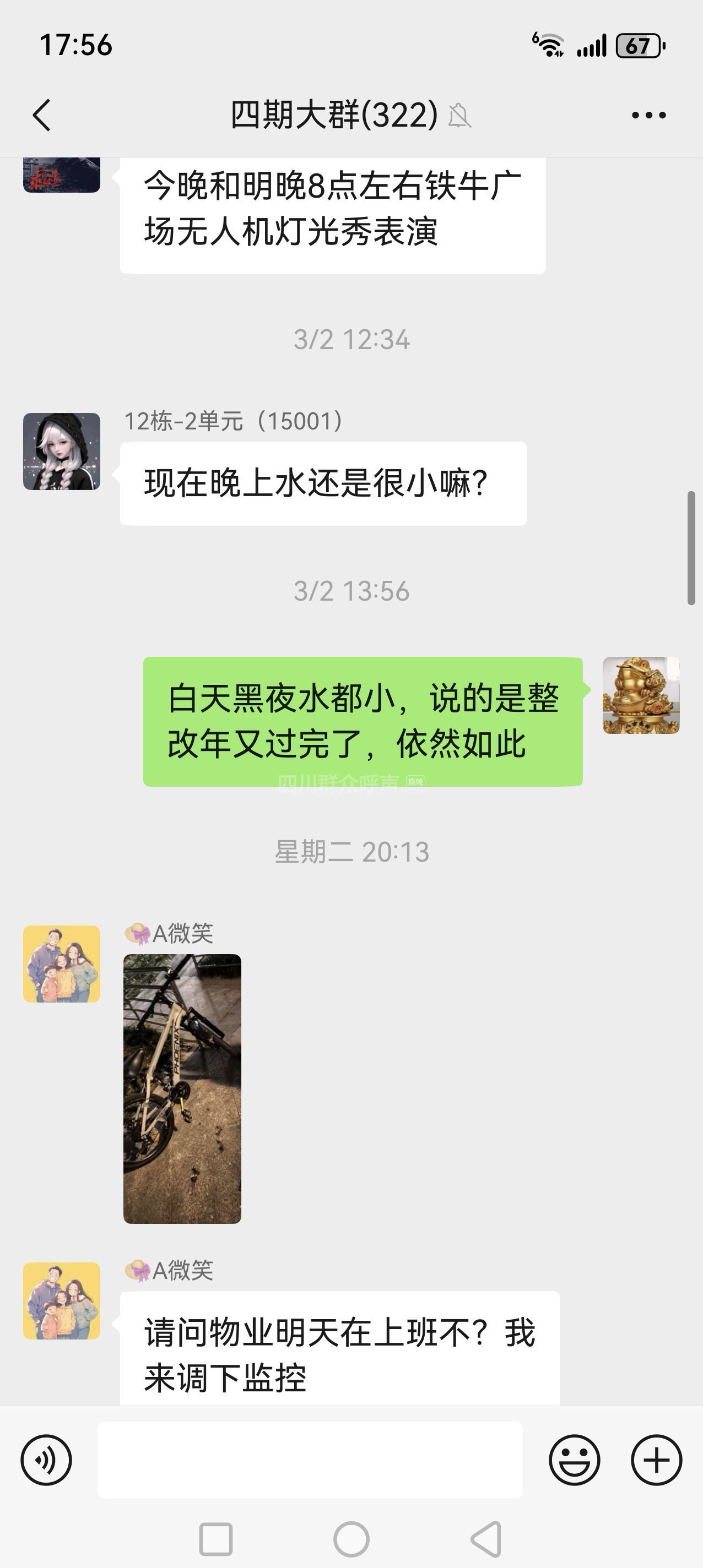
Task: Open the plus attachments menu
Action: coord(656,1460)
